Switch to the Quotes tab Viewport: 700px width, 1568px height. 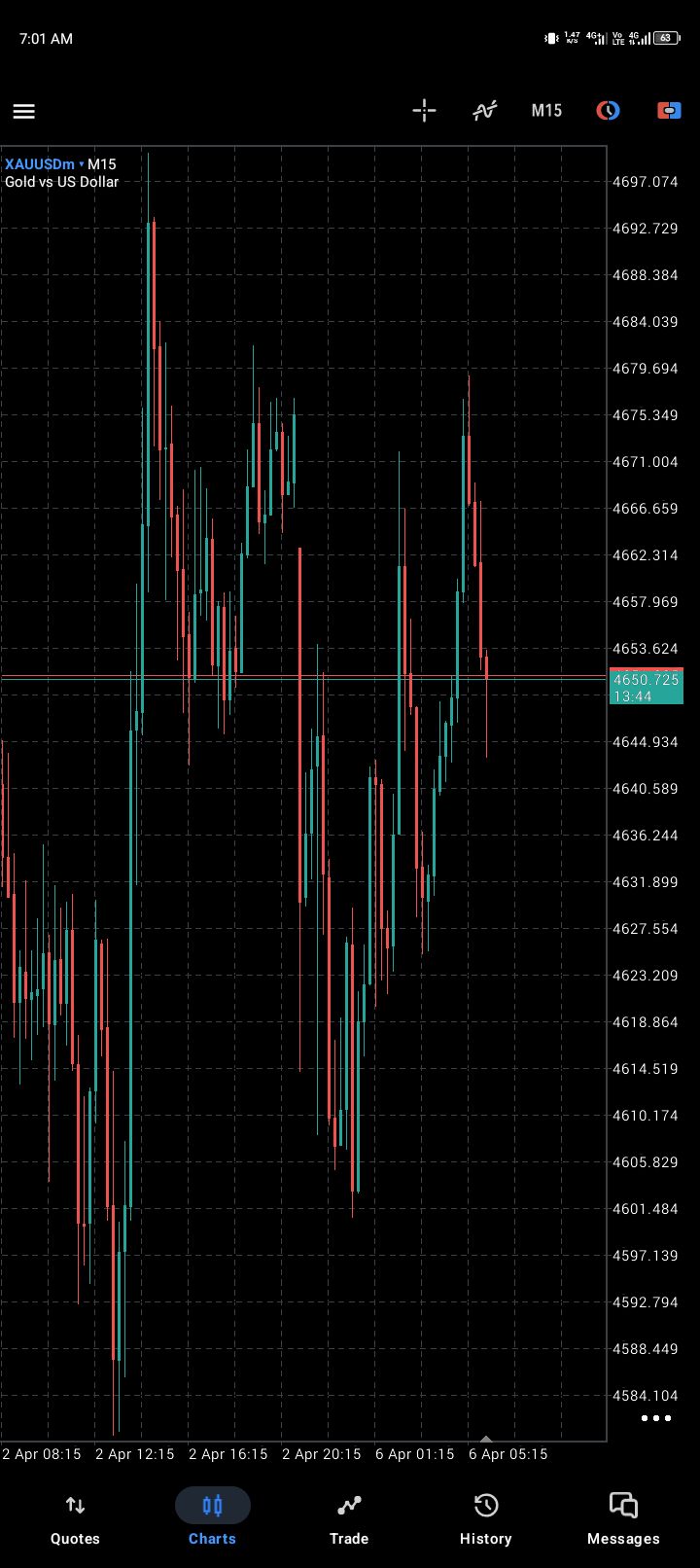coord(75,1518)
